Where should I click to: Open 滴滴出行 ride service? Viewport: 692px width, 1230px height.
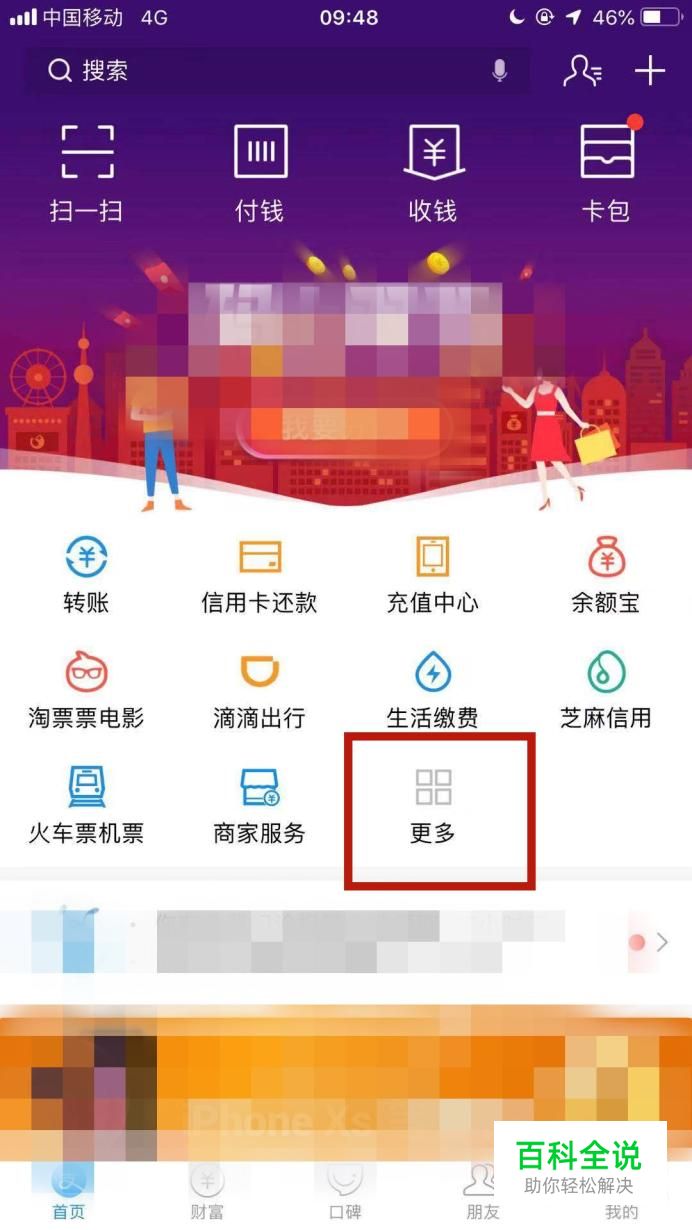tap(259, 690)
